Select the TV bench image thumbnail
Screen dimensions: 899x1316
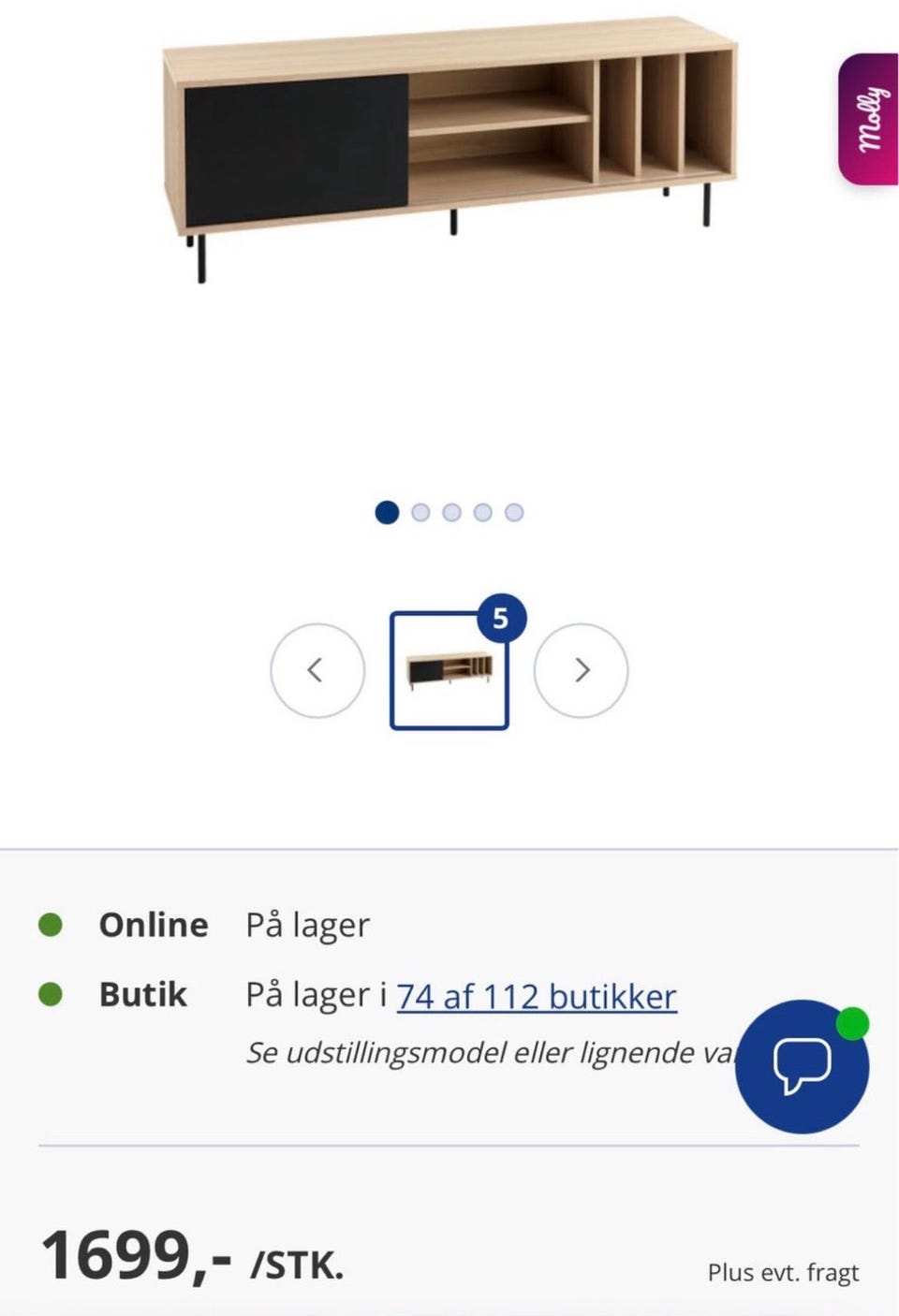tap(449, 670)
